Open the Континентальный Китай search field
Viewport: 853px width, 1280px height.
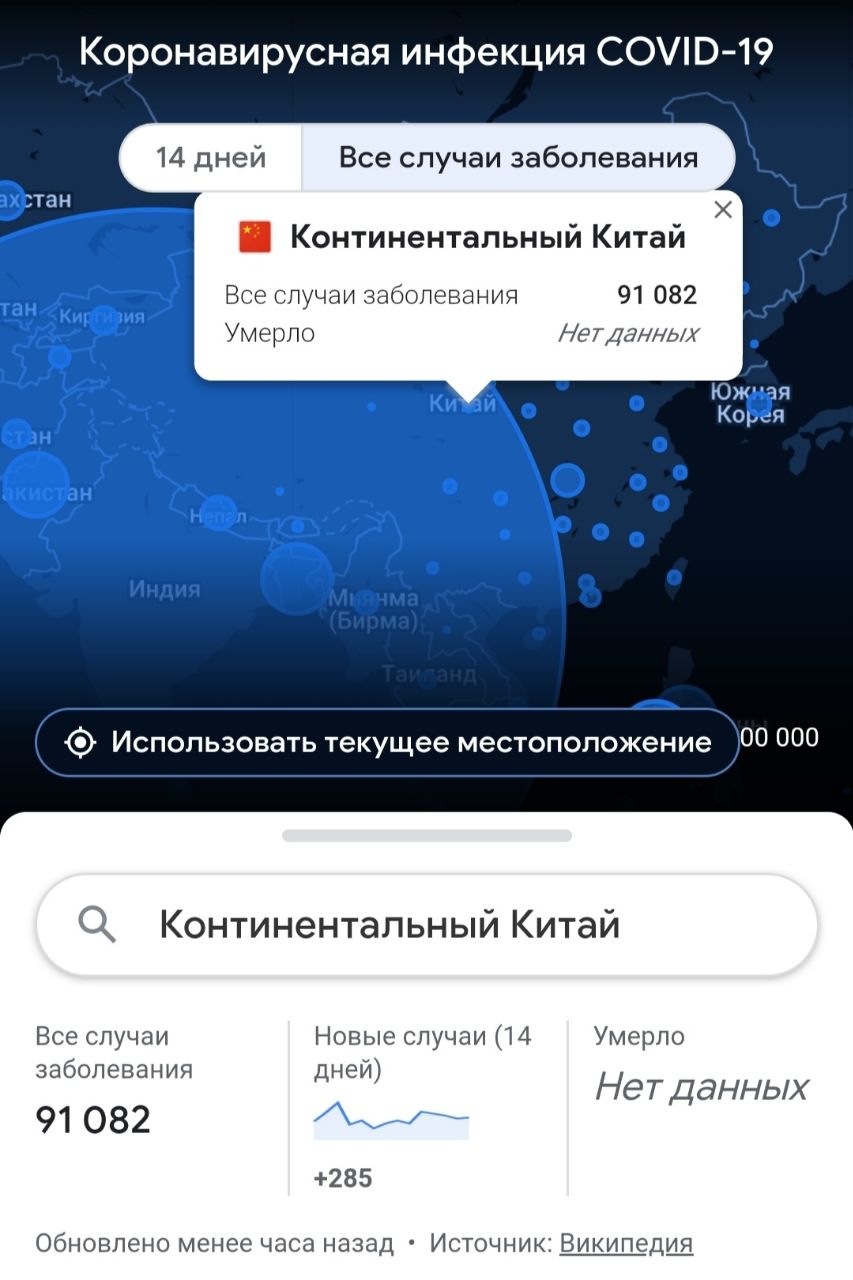(427, 925)
